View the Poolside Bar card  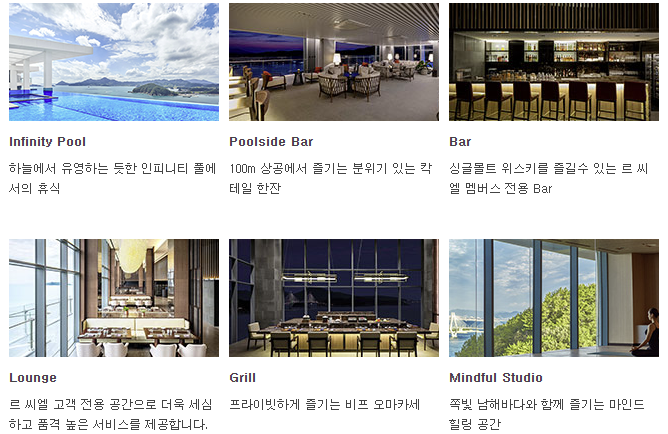(333, 62)
